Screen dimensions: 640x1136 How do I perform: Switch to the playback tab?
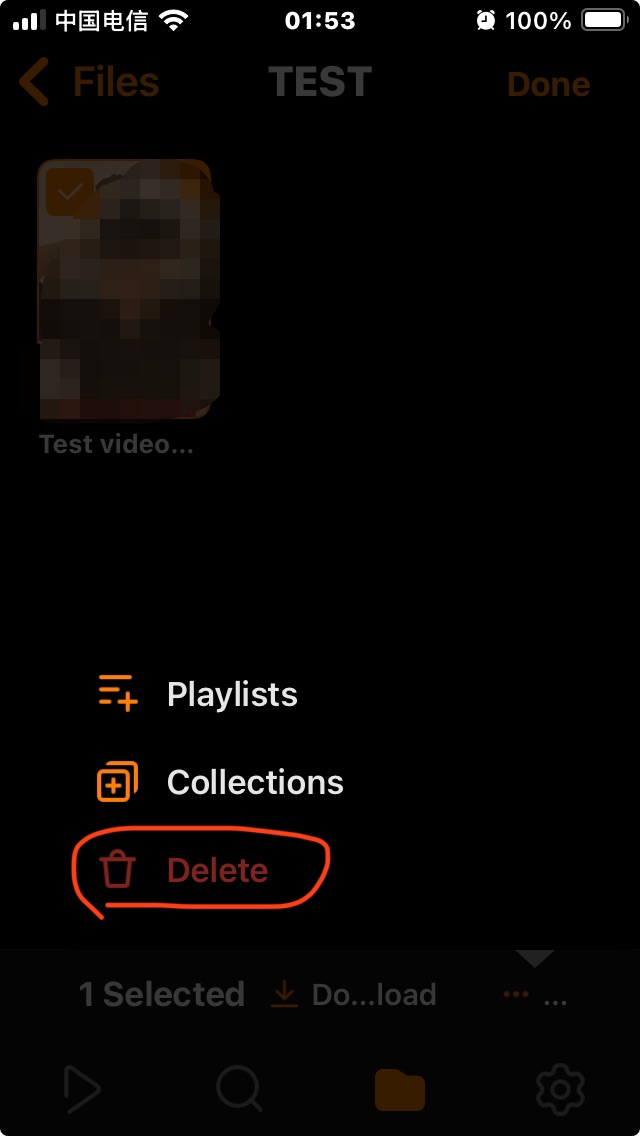[x=82, y=1088]
